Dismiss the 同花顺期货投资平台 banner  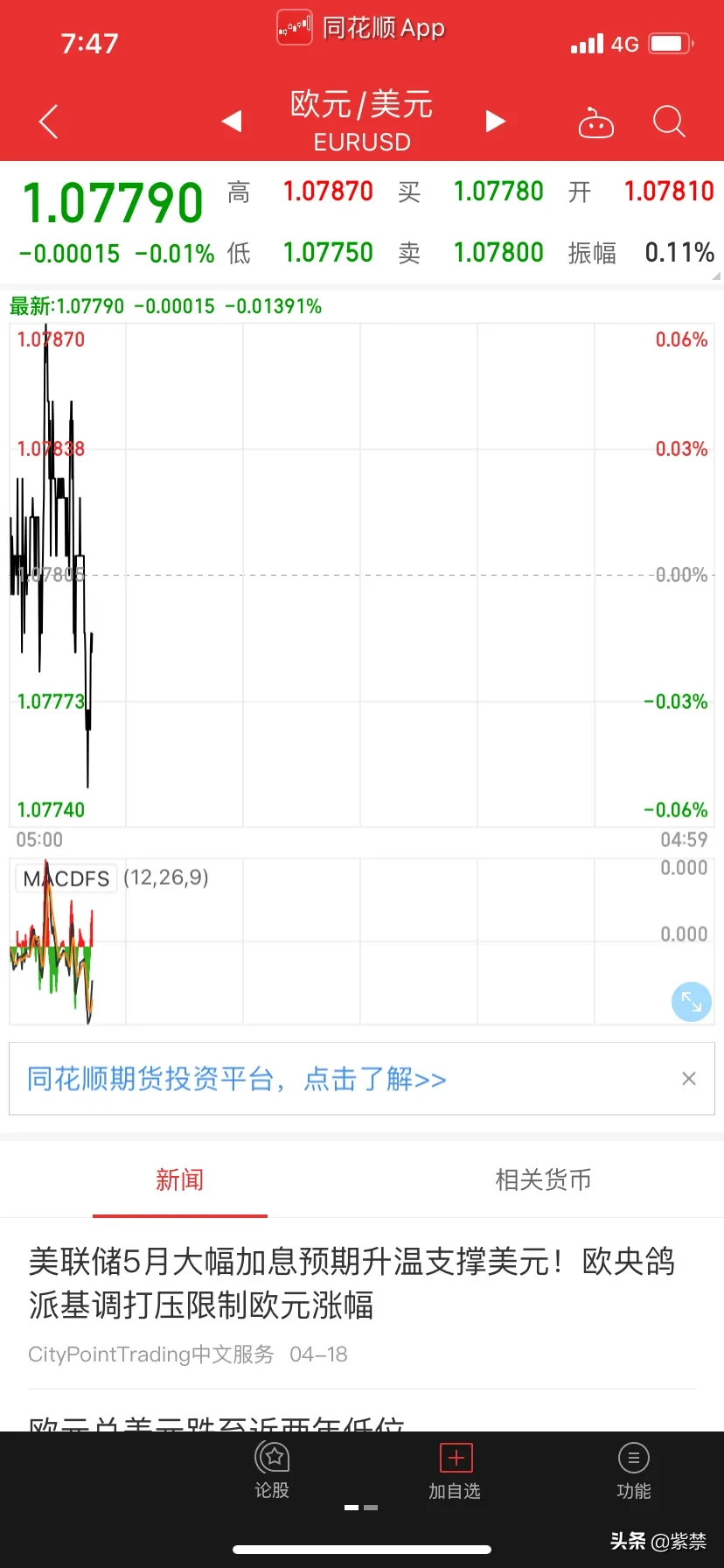tap(689, 1079)
